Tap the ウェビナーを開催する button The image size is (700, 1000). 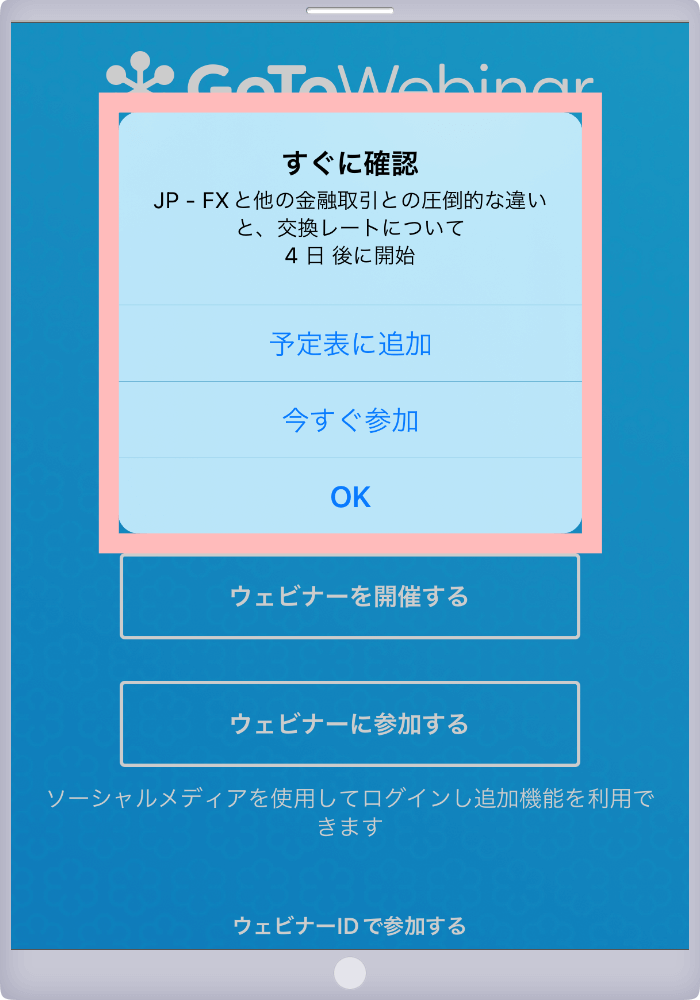tap(350, 597)
